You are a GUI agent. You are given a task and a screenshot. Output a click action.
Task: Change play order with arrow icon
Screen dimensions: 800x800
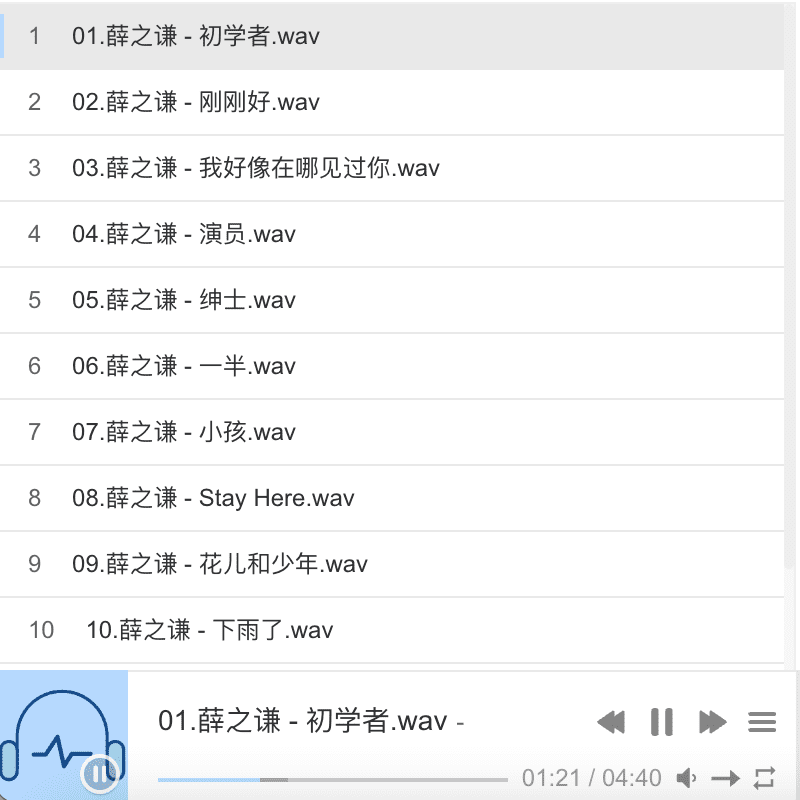tap(726, 778)
